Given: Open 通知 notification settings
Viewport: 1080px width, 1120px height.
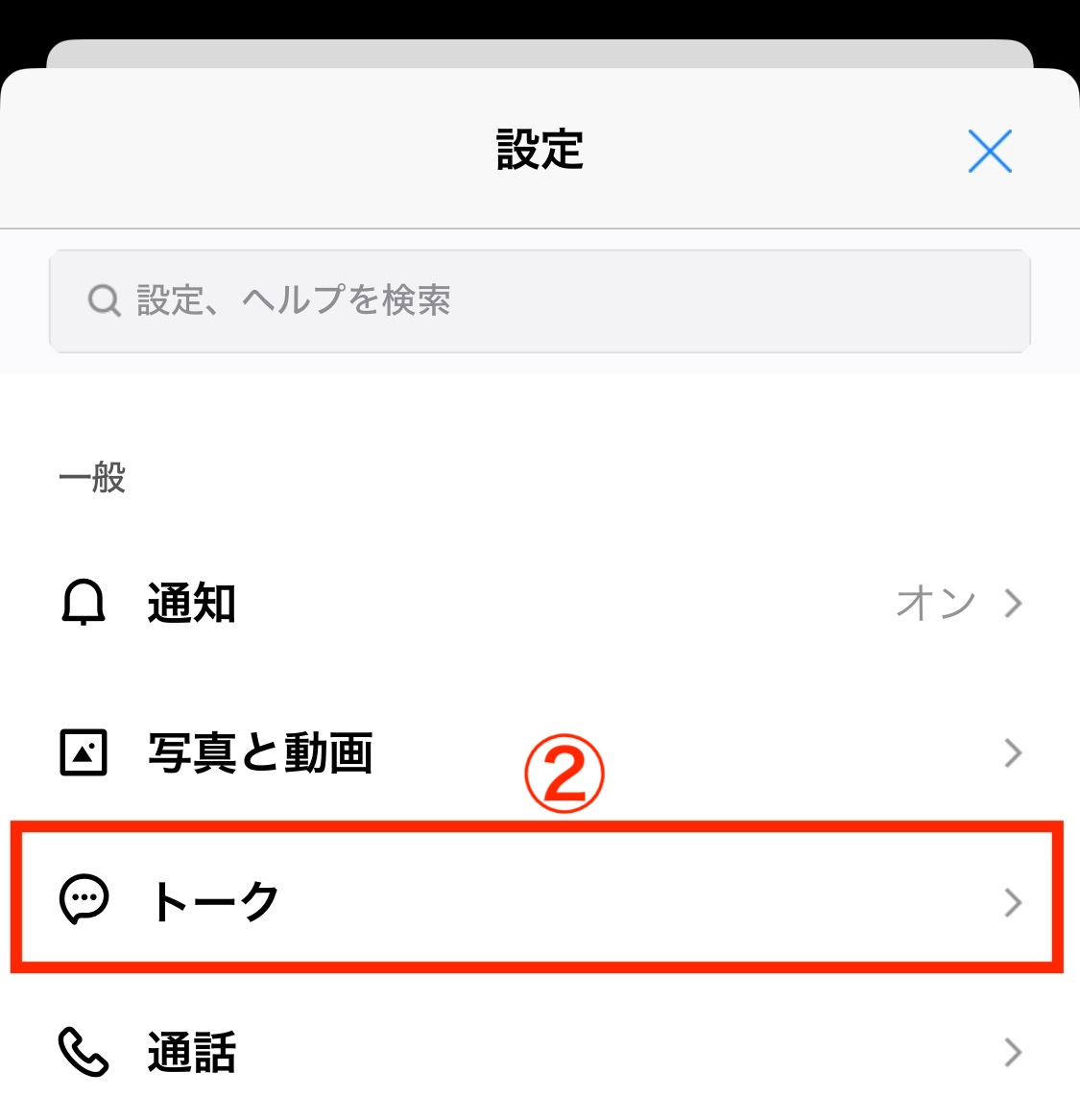Looking at the screenshot, I should (x=540, y=604).
